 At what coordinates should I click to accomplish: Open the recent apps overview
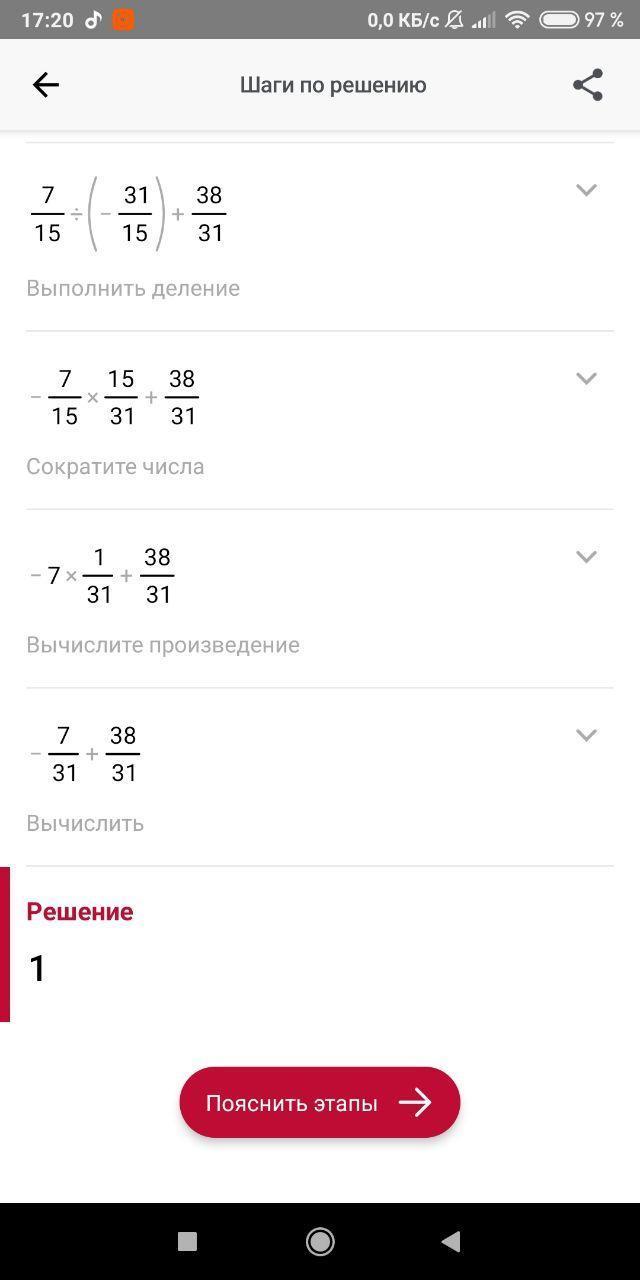(187, 1241)
